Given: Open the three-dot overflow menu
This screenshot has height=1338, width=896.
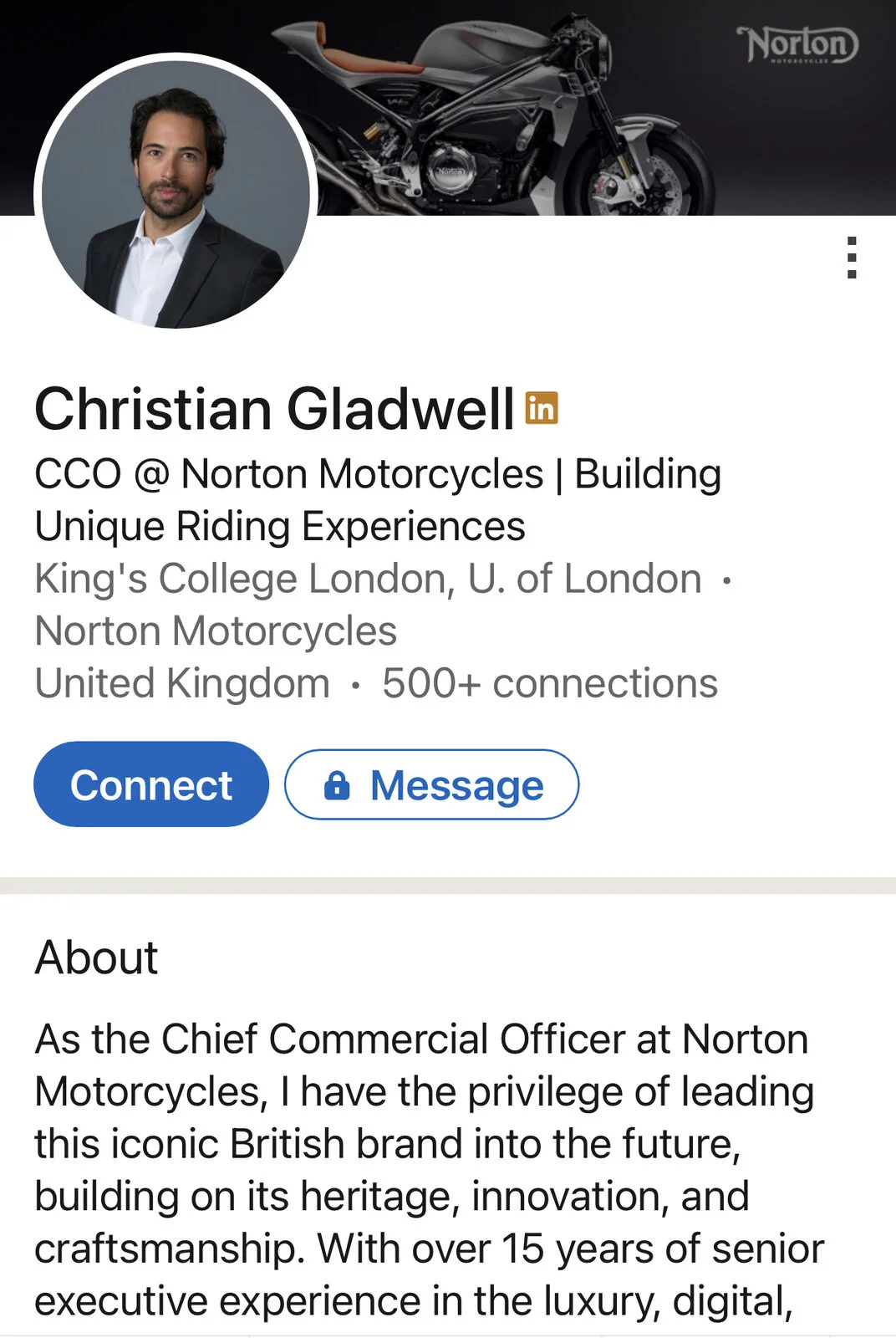Looking at the screenshot, I should [x=851, y=258].
